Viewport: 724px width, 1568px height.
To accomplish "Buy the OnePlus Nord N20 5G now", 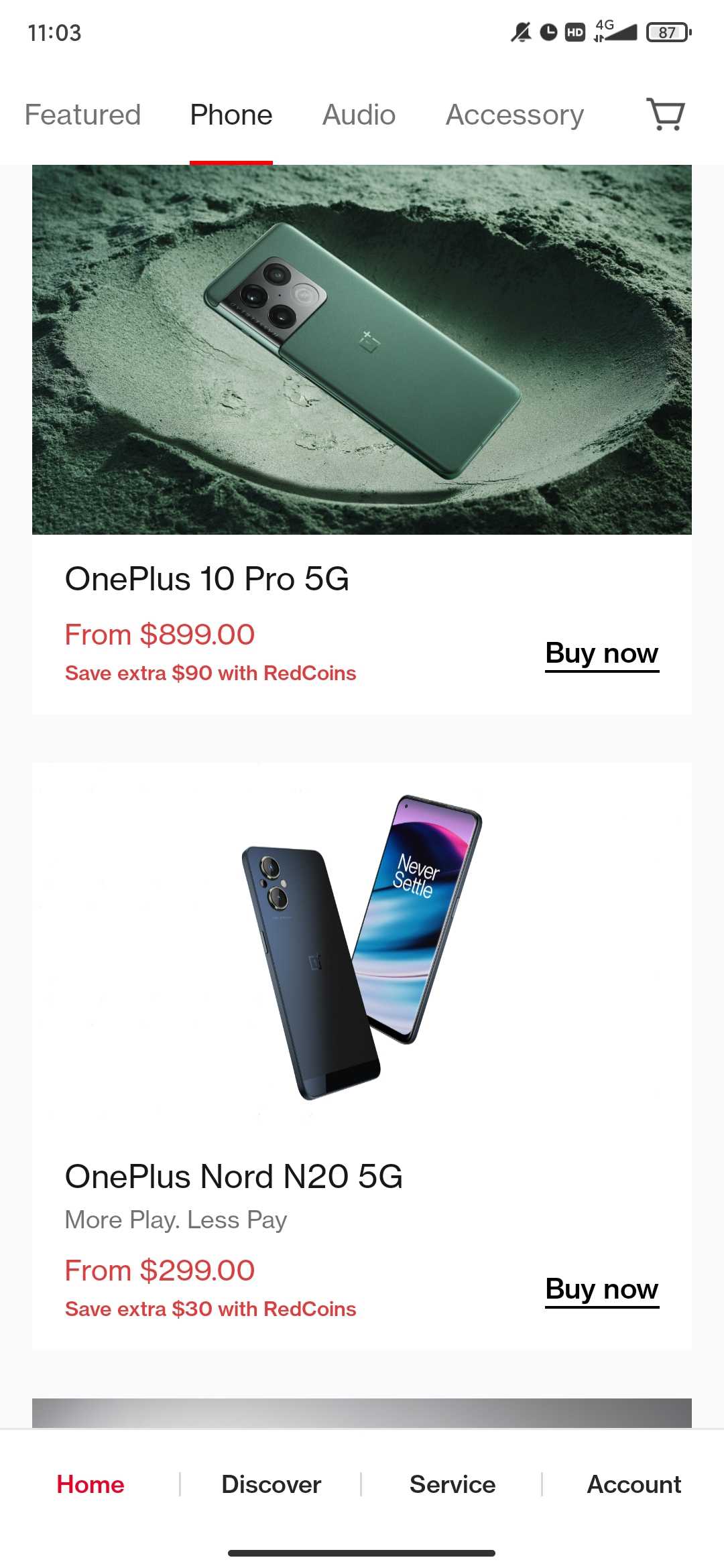I will pos(601,1289).
